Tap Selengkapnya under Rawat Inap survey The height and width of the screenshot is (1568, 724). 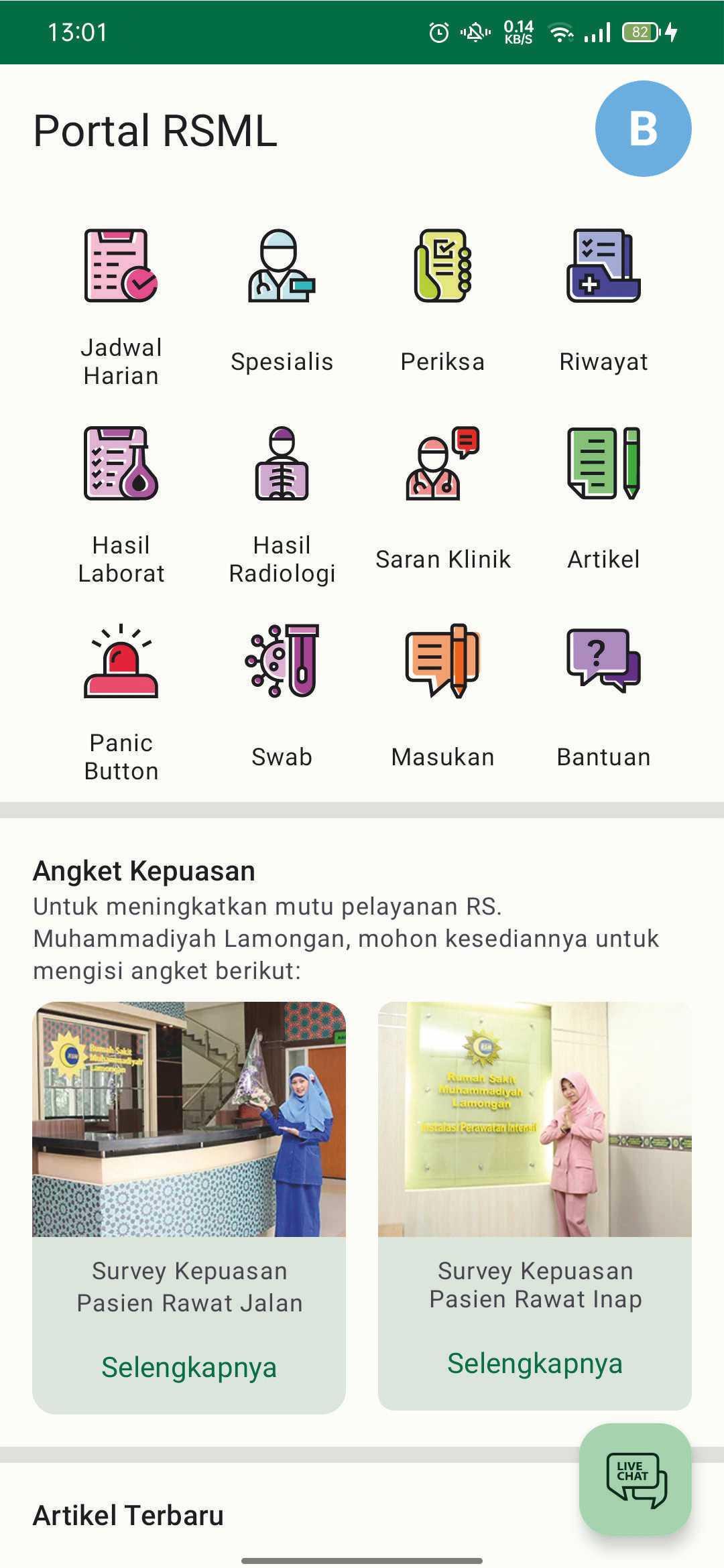pyautogui.click(x=534, y=1363)
